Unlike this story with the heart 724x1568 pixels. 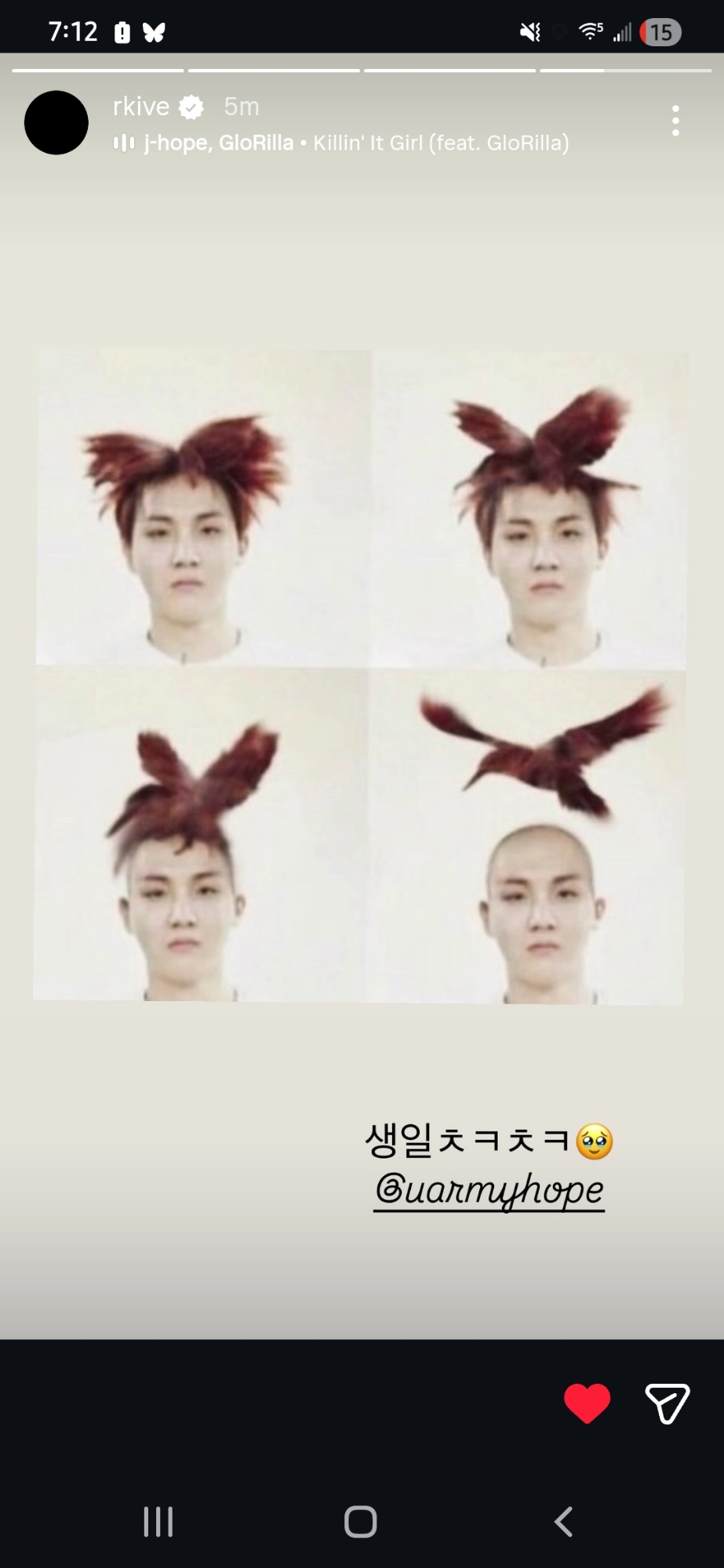587,1403
